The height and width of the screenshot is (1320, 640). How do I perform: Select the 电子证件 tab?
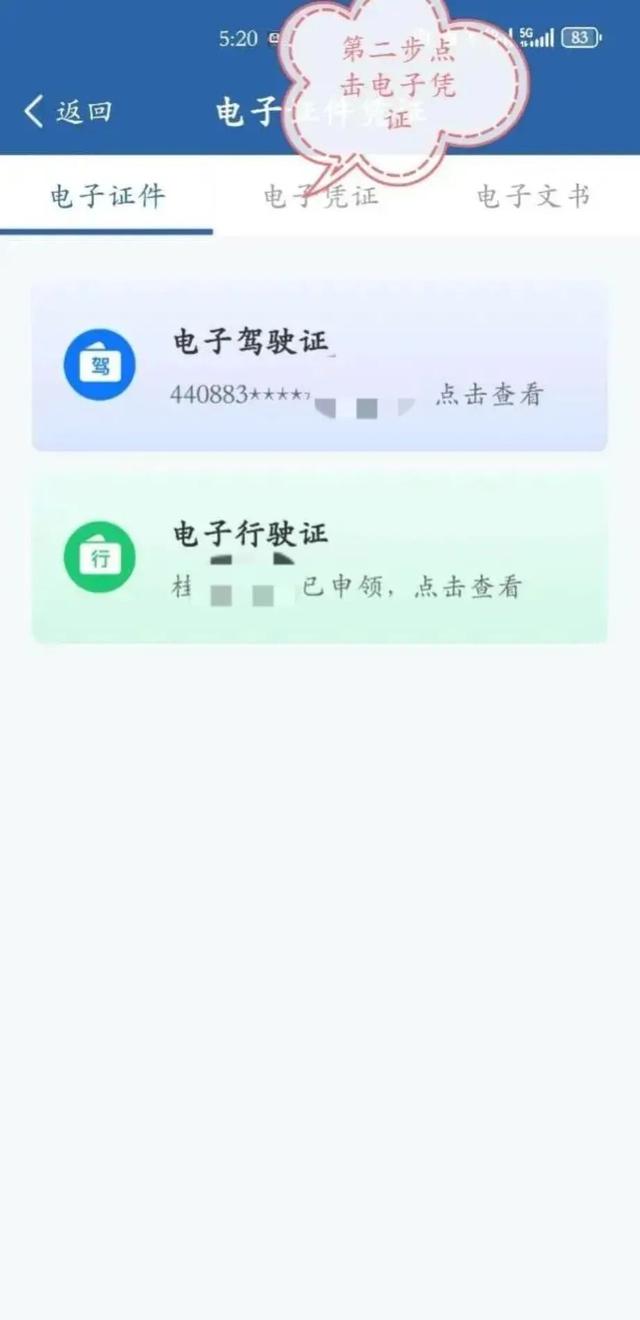(107, 196)
